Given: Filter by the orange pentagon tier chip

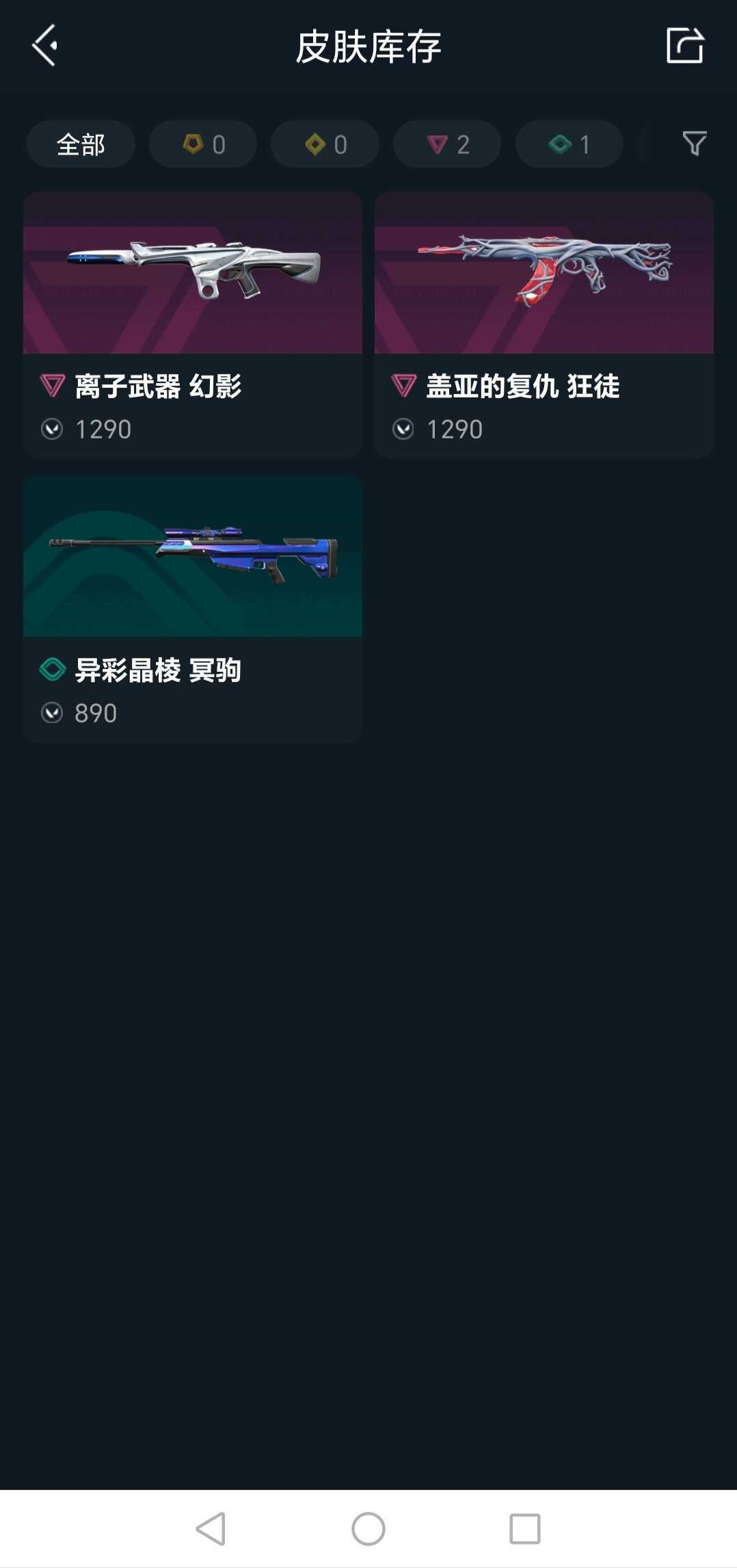Looking at the screenshot, I should click(203, 144).
